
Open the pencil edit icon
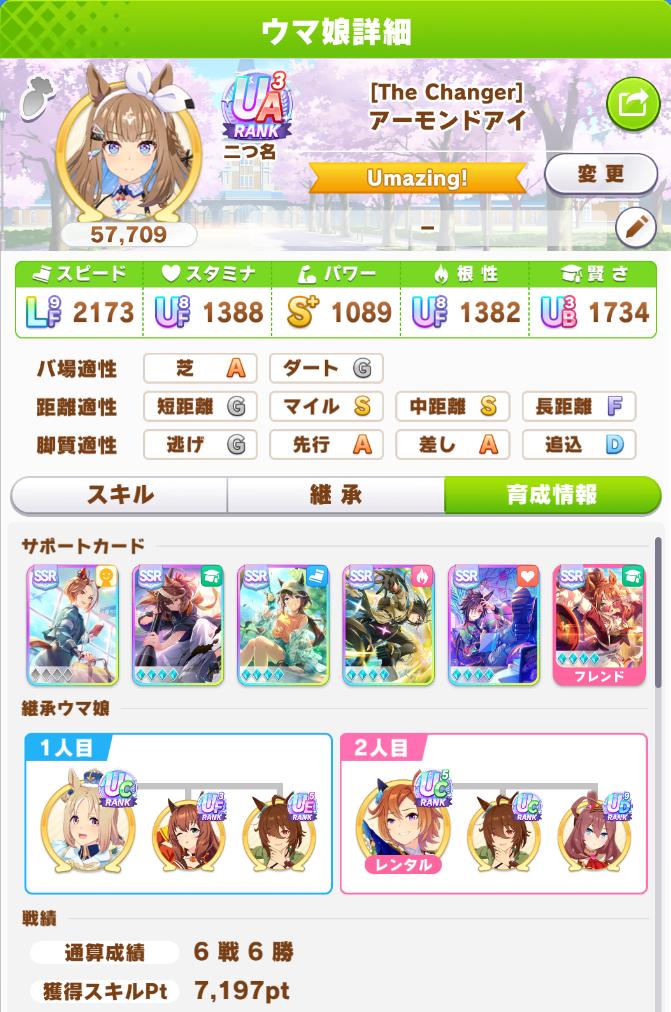click(634, 228)
